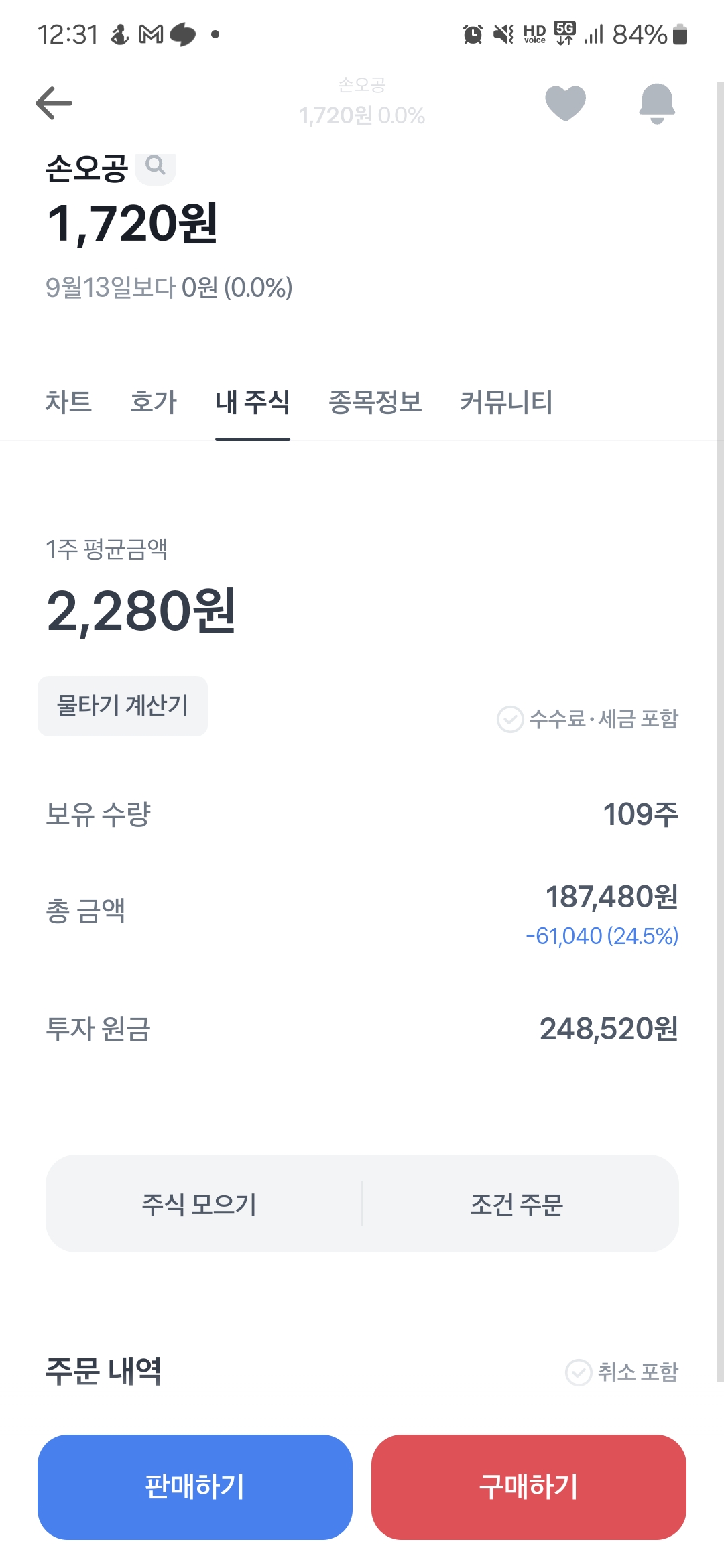Screen dimensions: 724x1568
Task: Switch to the 차트 tab
Action: pos(68,402)
